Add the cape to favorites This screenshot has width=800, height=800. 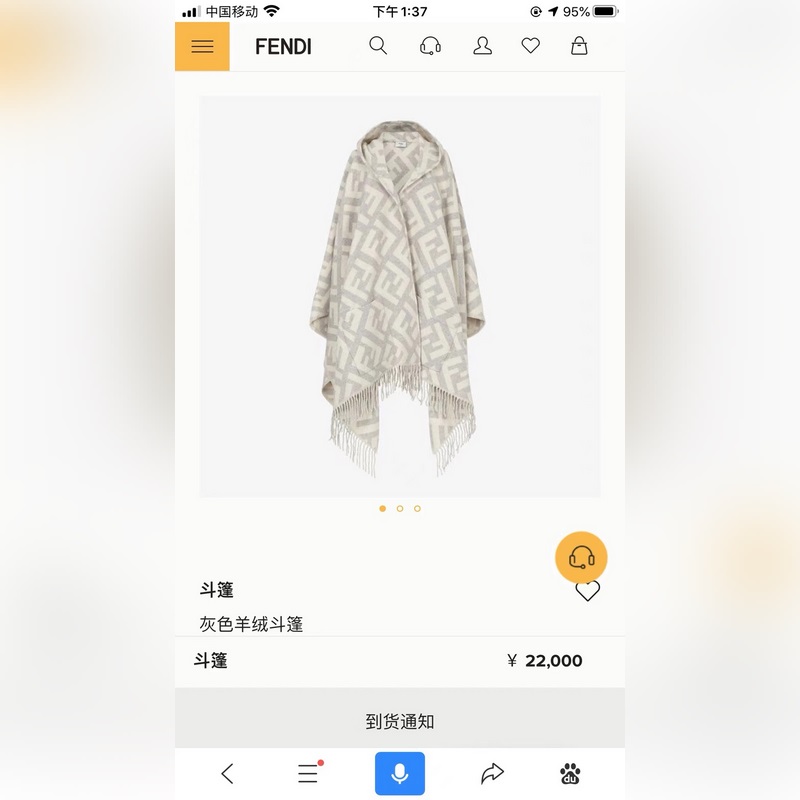[x=588, y=591]
